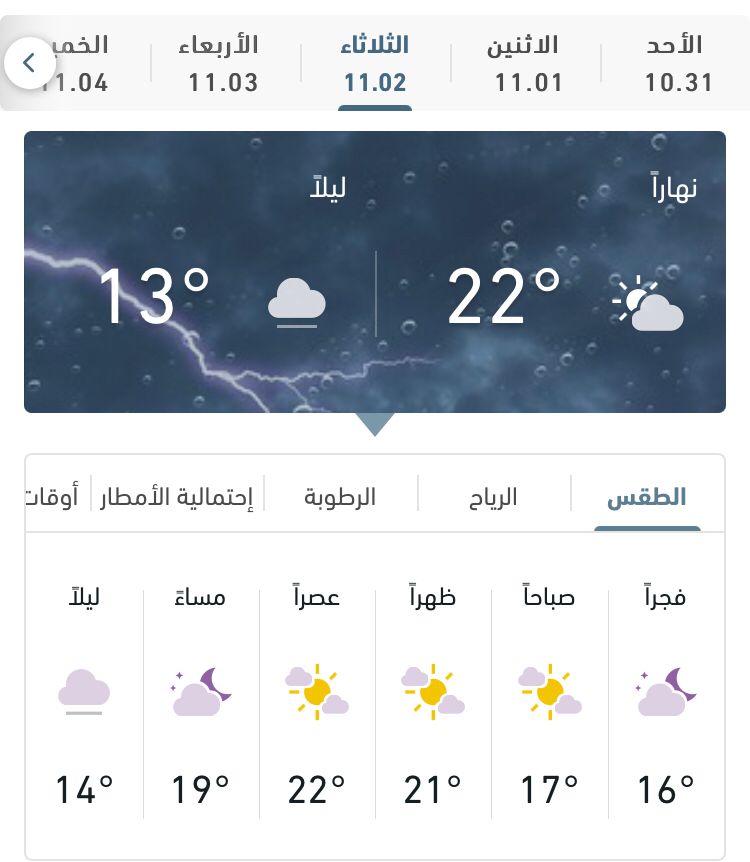
Task: Select Sunday 10.31 forecast tab
Action: pos(678,63)
